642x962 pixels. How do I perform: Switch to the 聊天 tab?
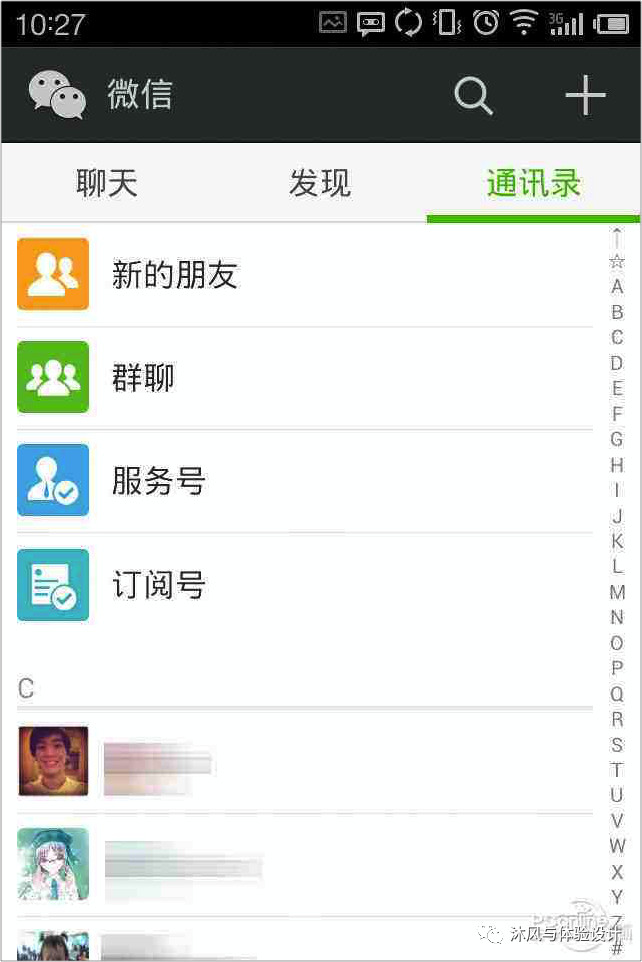click(107, 183)
